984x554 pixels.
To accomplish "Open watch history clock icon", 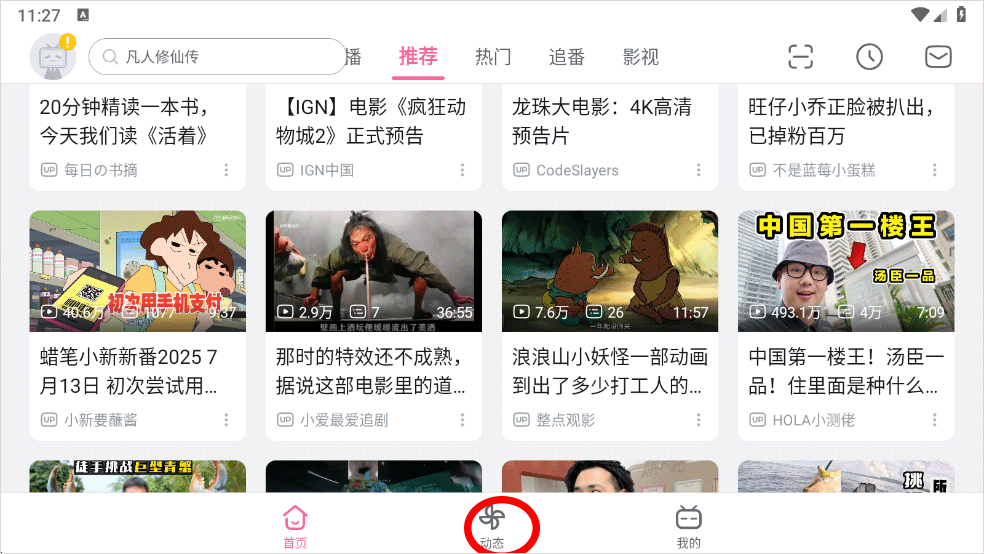I will click(869, 57).
